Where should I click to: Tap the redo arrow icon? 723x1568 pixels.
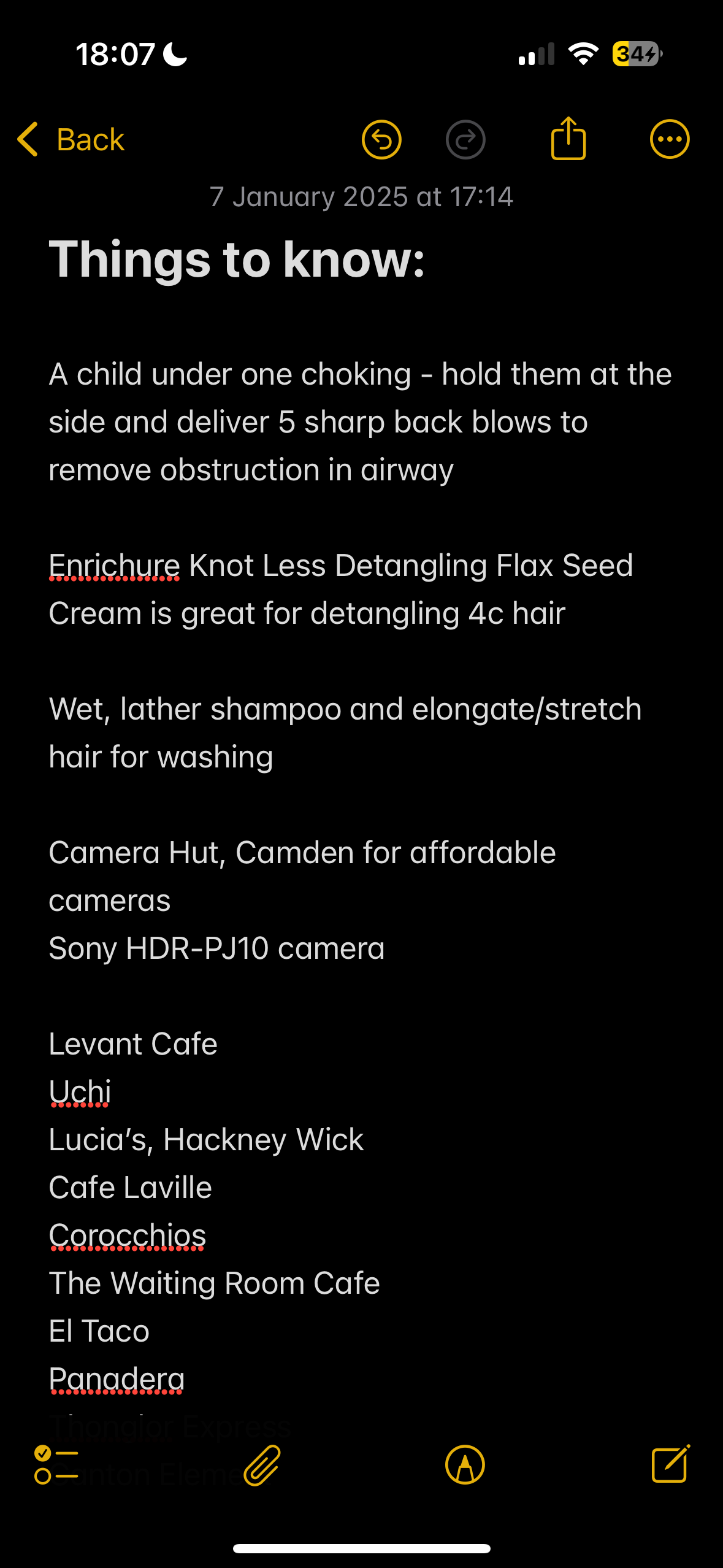tap(465, 140)
